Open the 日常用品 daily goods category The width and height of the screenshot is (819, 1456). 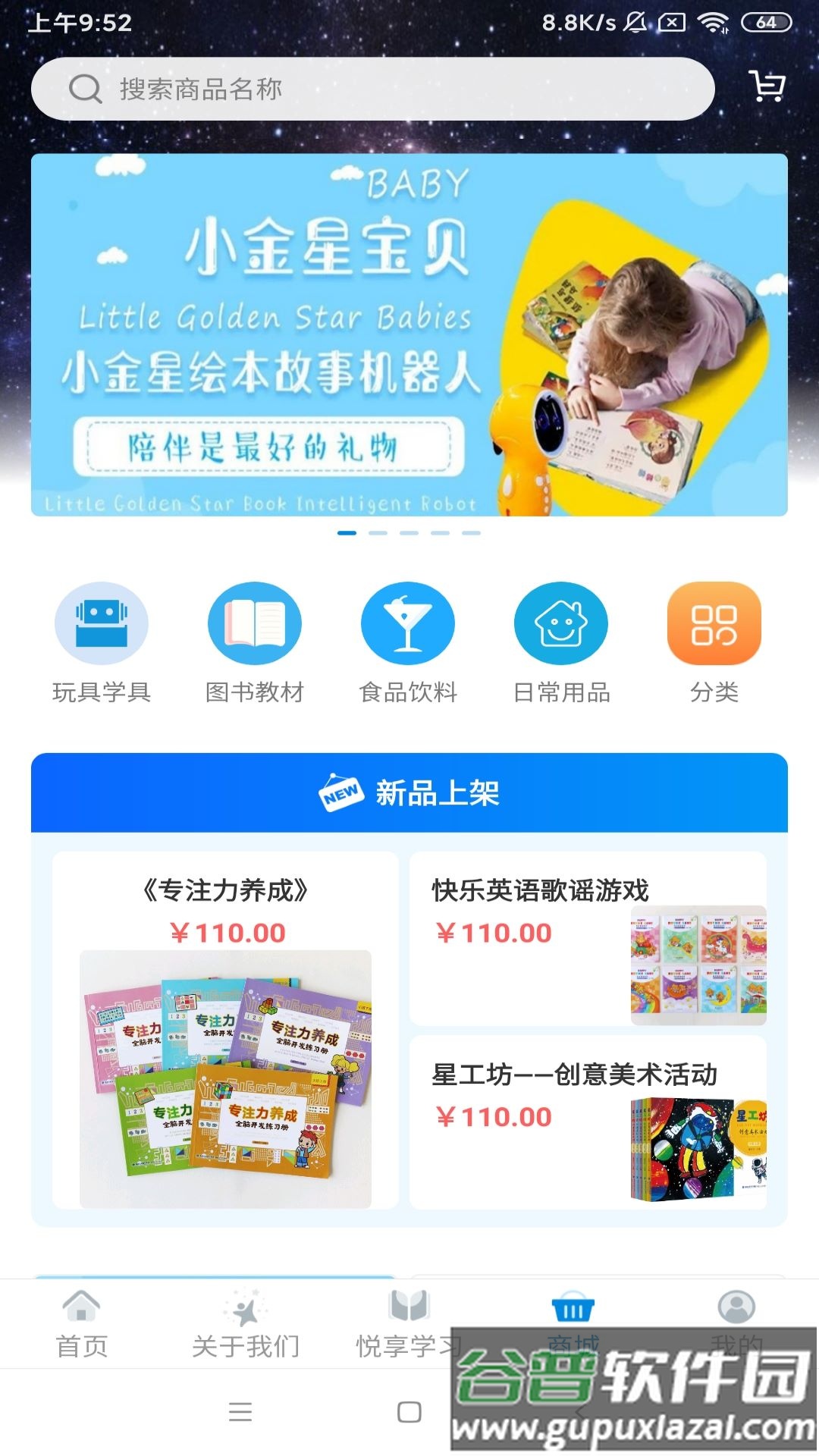point(560,623)
